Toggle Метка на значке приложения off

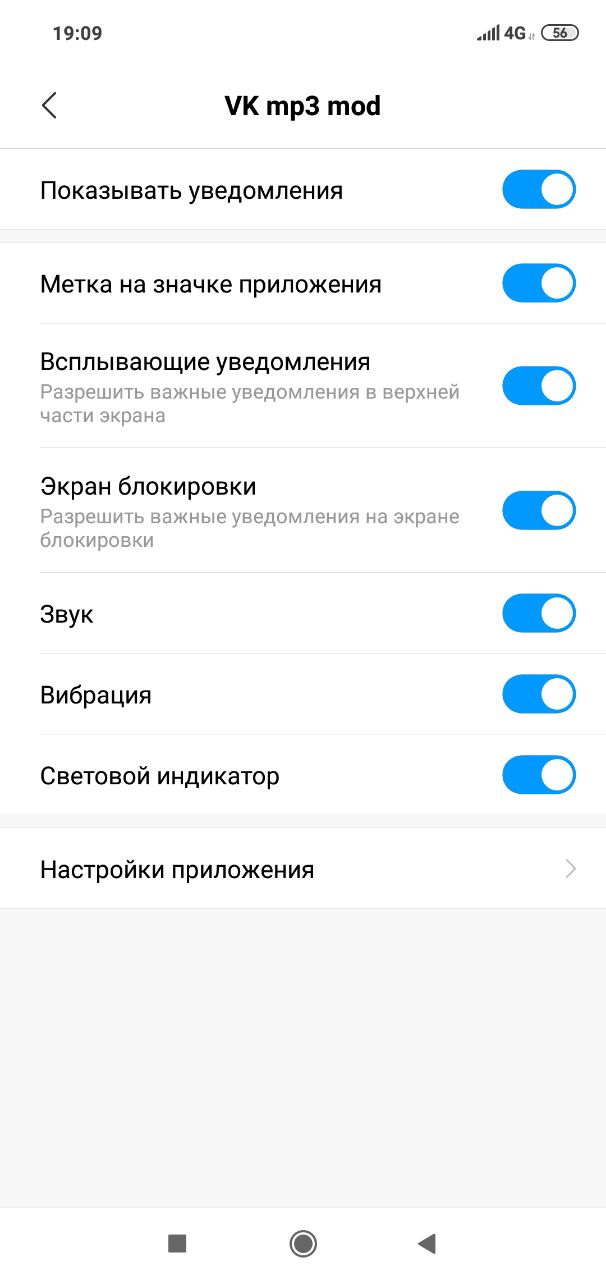coord(539,283)
